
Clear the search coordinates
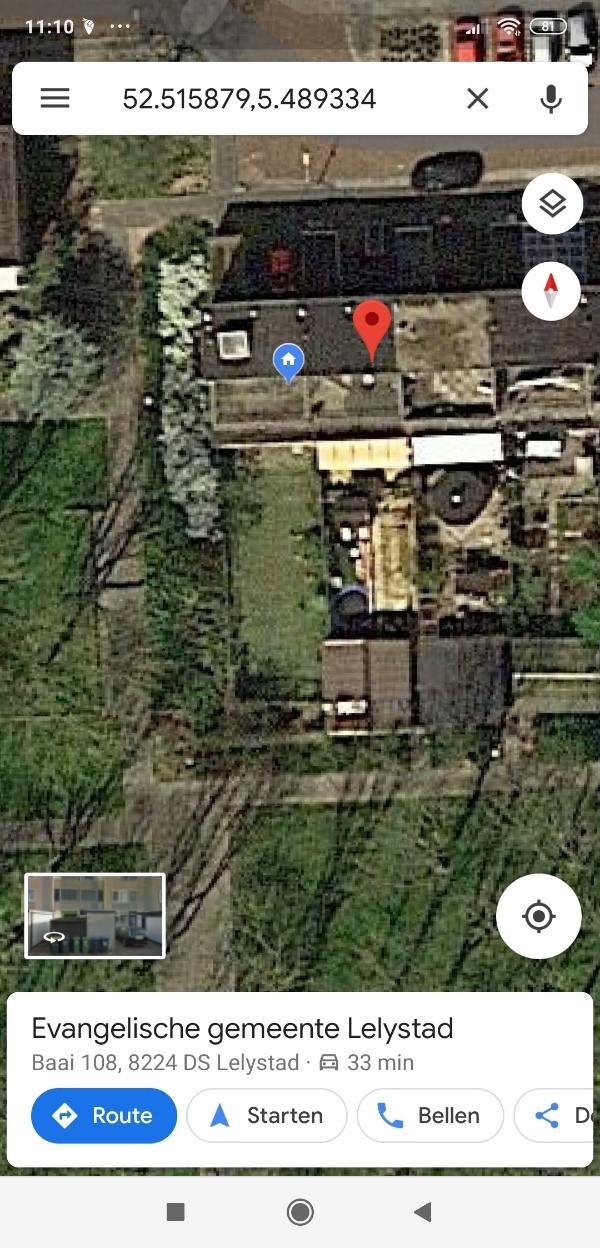tap(478, 98)
